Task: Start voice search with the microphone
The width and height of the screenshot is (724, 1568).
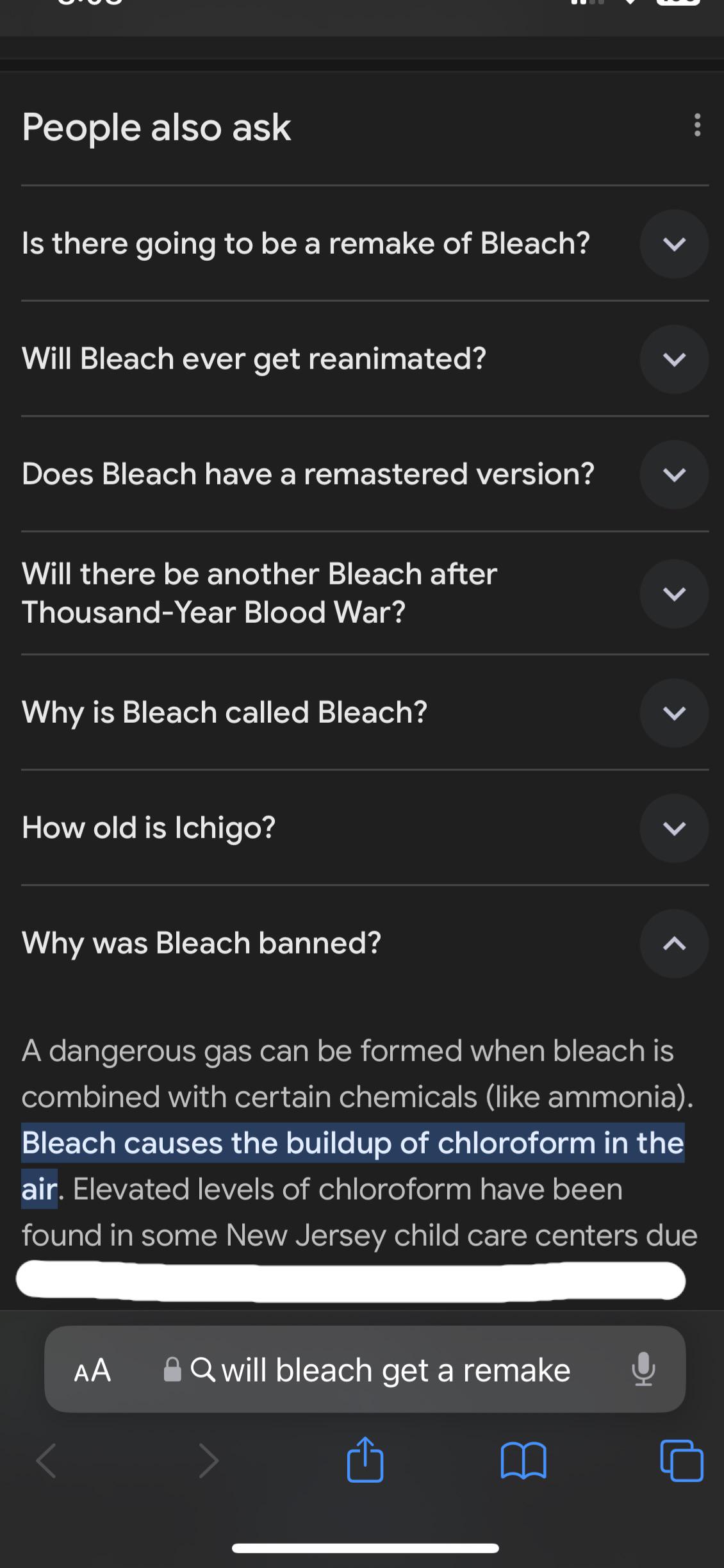Action: (643, 1369)
